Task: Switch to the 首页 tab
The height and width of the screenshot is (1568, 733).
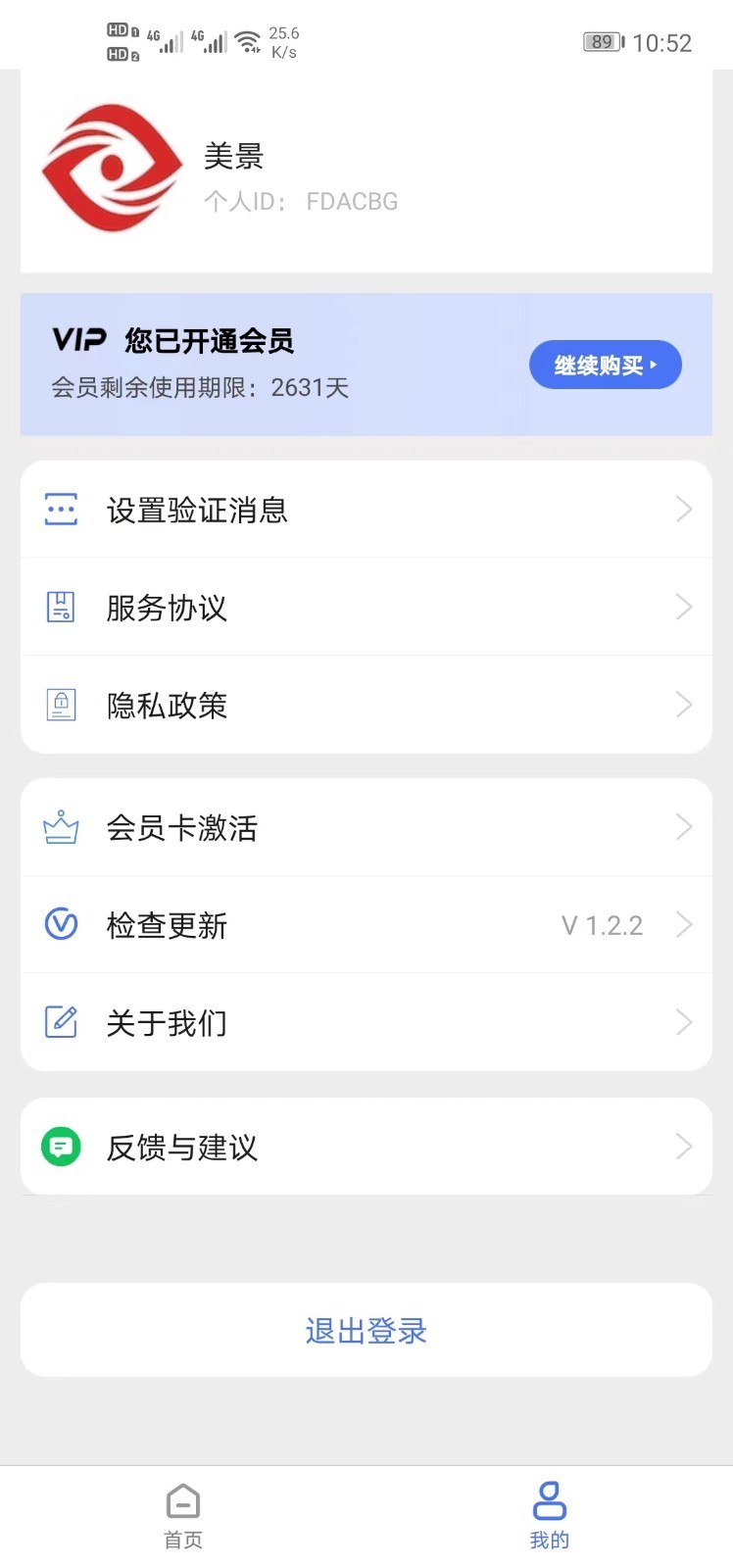Action: [x=183, y=1517]
